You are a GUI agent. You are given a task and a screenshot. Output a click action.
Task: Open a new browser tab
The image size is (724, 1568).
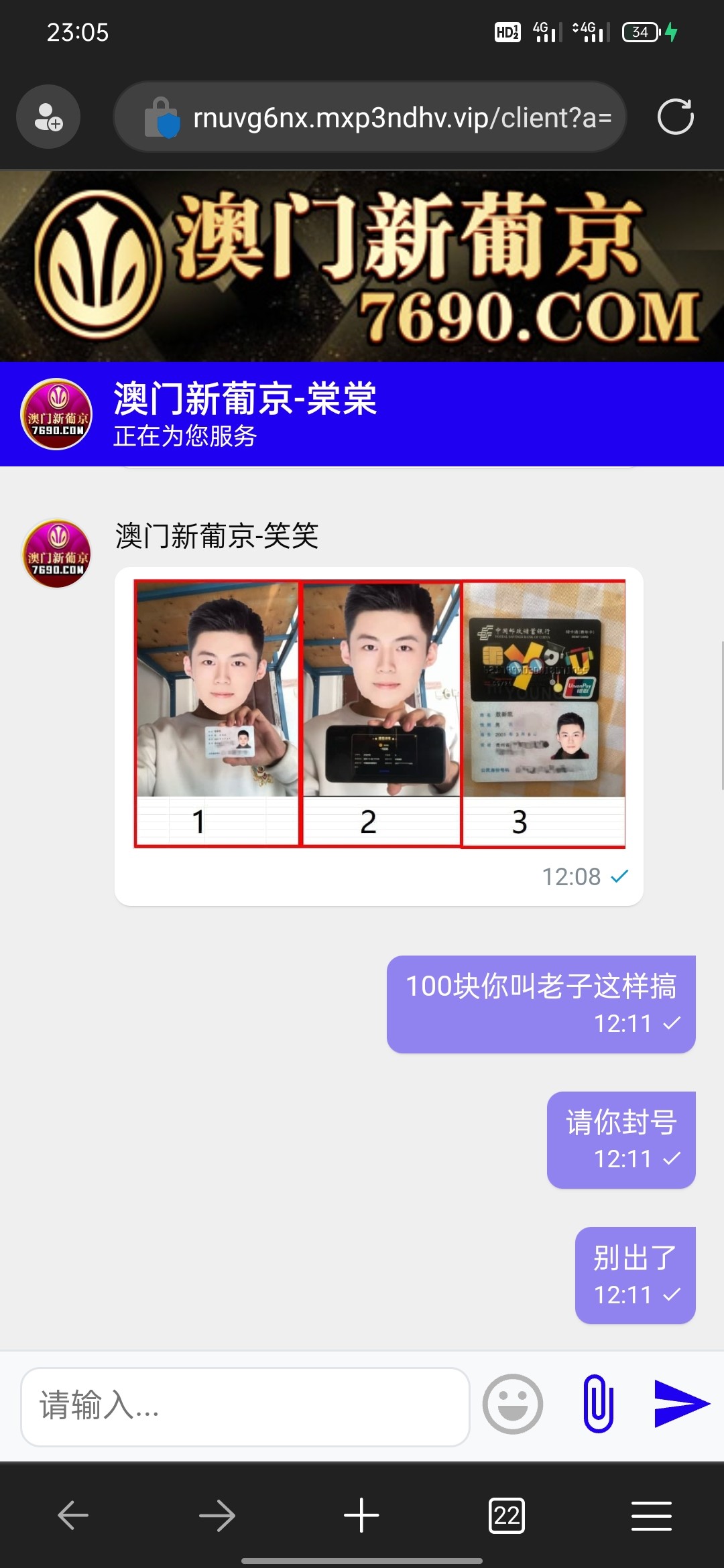pyautogui.click(x=361, y=1516)
